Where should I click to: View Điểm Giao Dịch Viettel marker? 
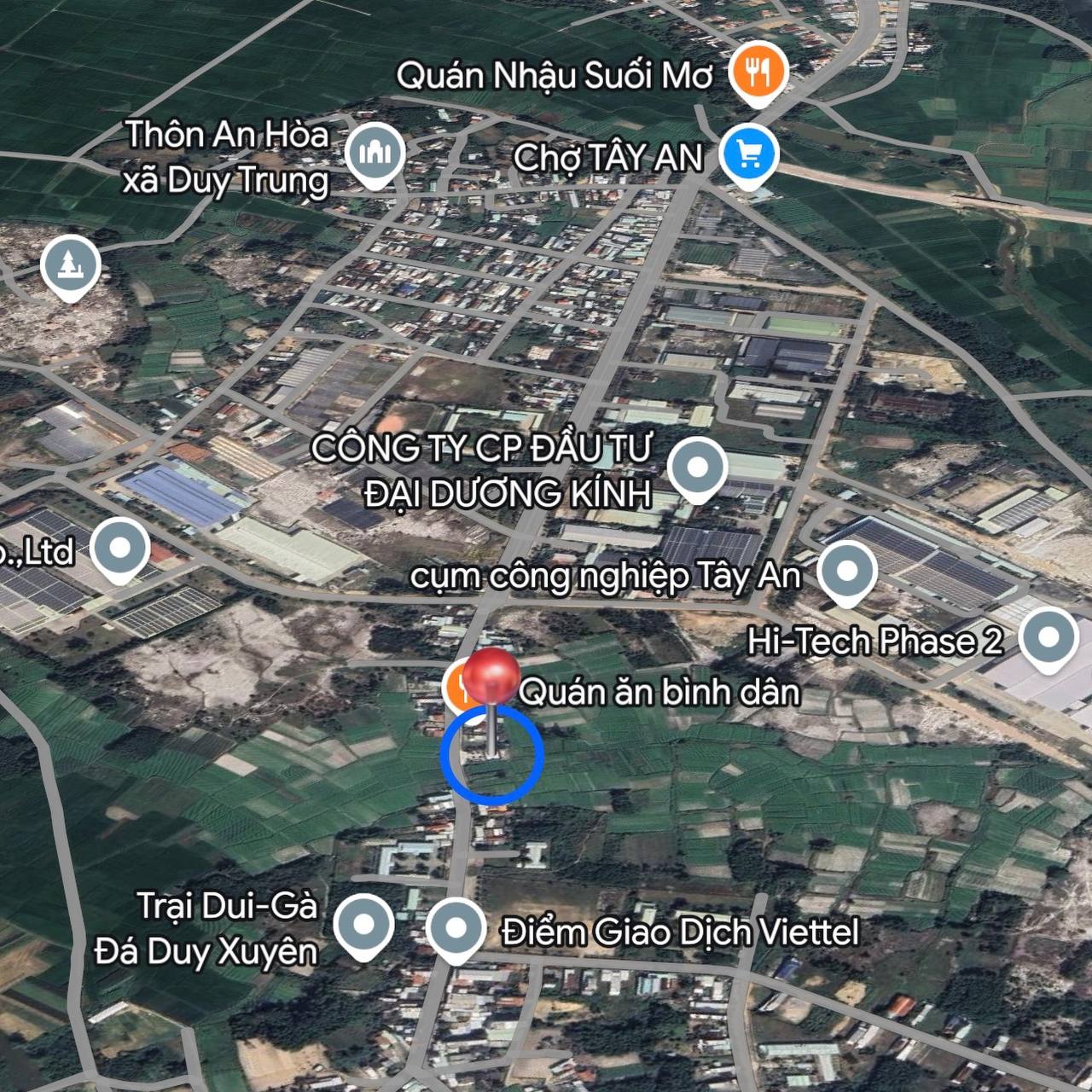[x=456, y=928]
